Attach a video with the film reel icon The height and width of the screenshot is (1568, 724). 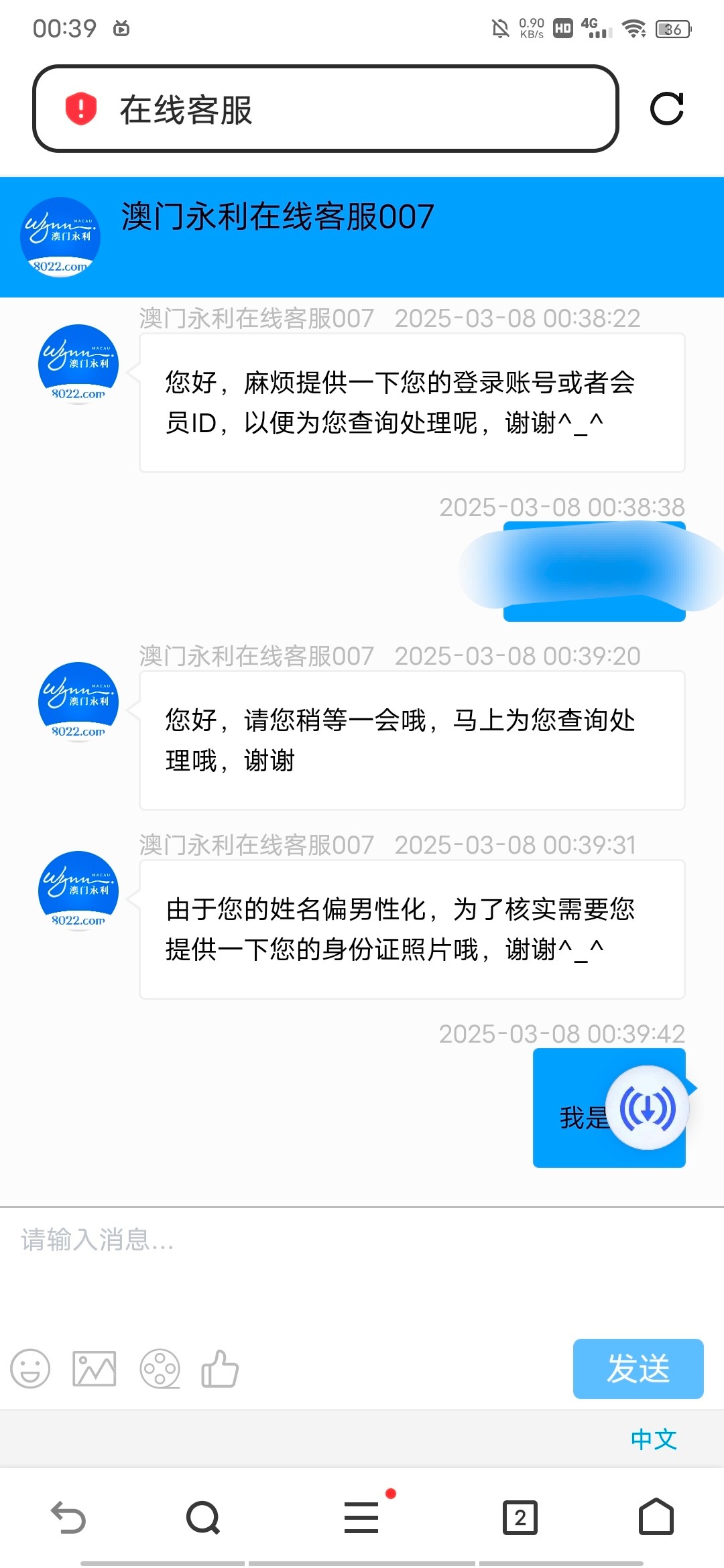(160, 1368)
